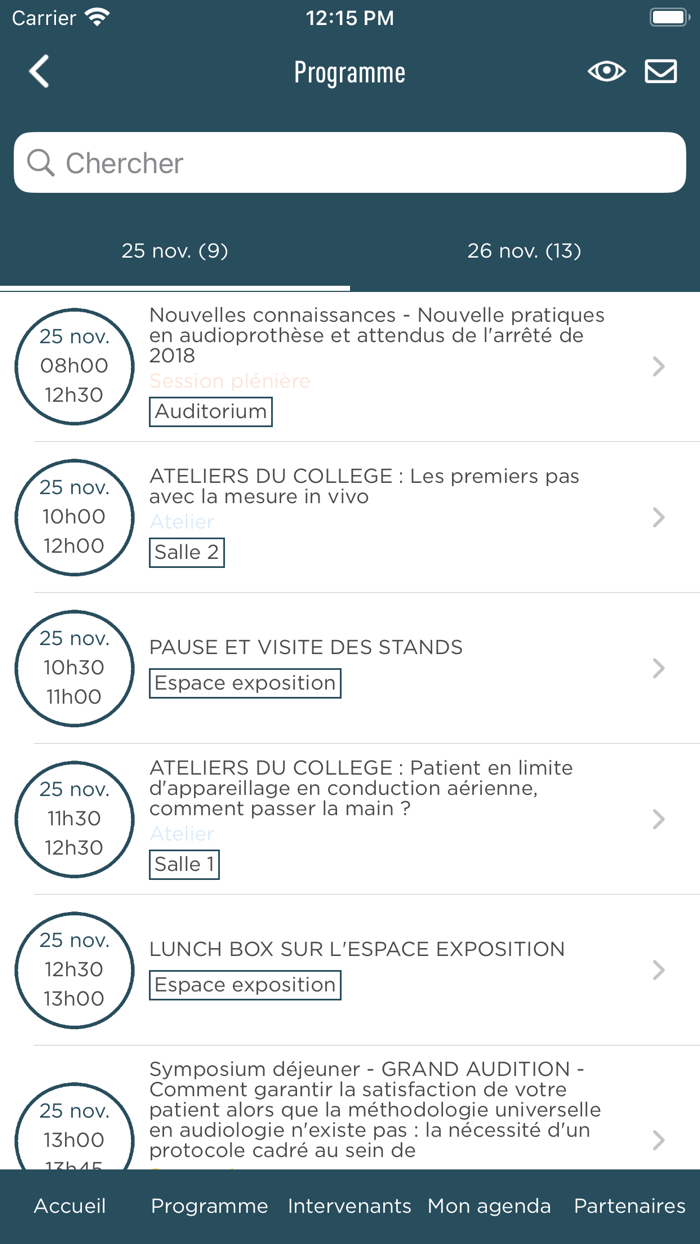Open the workshop Les premiers pas avec la mesure in vivo
The image size is (700, 1244).
(350, 517)
